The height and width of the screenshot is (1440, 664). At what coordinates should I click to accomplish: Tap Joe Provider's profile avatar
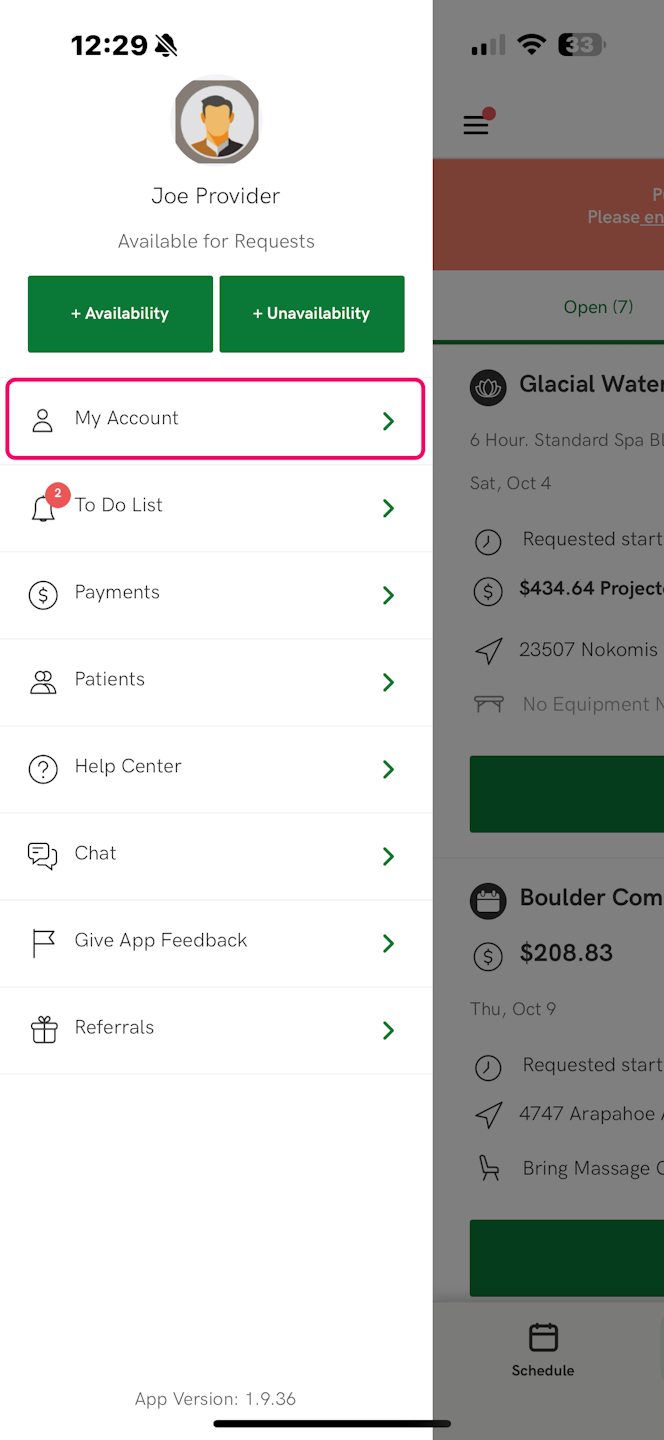click(x=216, y=121)
